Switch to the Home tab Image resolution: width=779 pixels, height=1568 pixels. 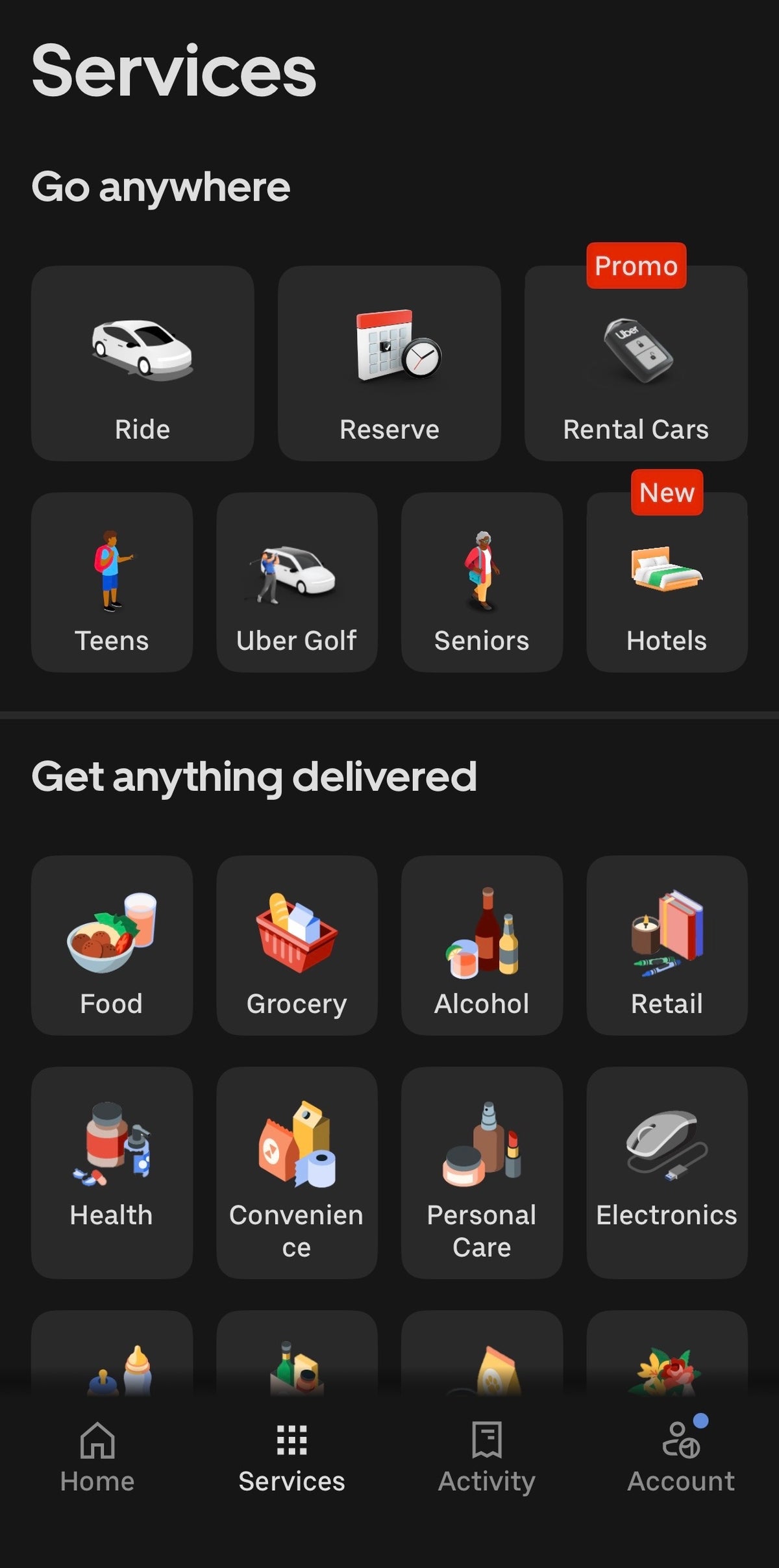95,1461
